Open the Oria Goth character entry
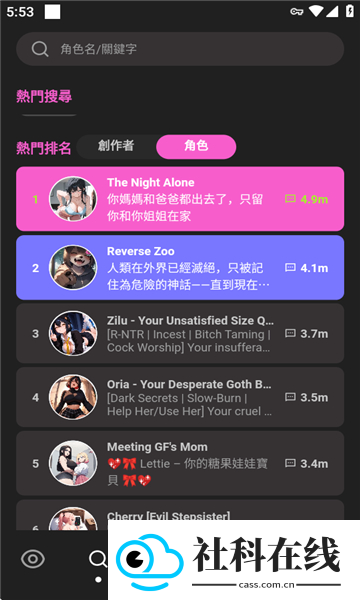 [180, 397]
